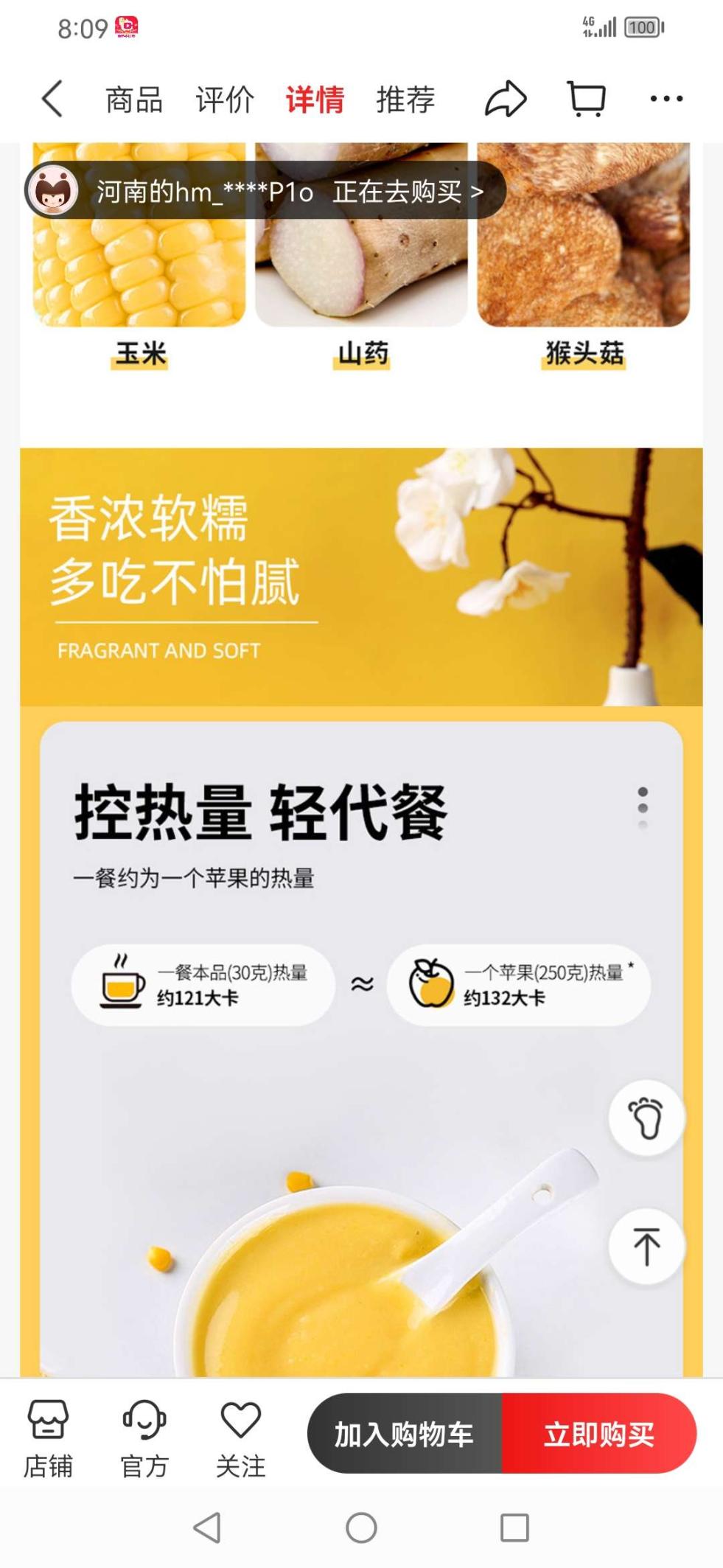Share this product

coord(506,99)
